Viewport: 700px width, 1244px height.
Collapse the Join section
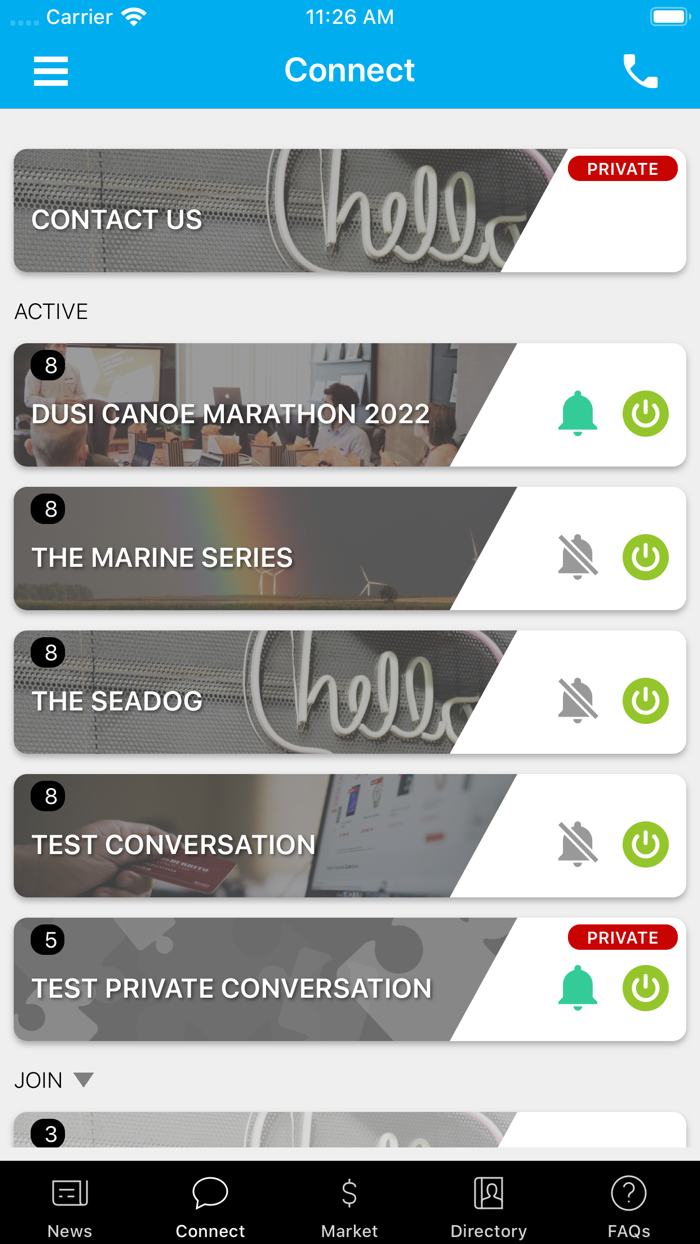pos(84,1080)
